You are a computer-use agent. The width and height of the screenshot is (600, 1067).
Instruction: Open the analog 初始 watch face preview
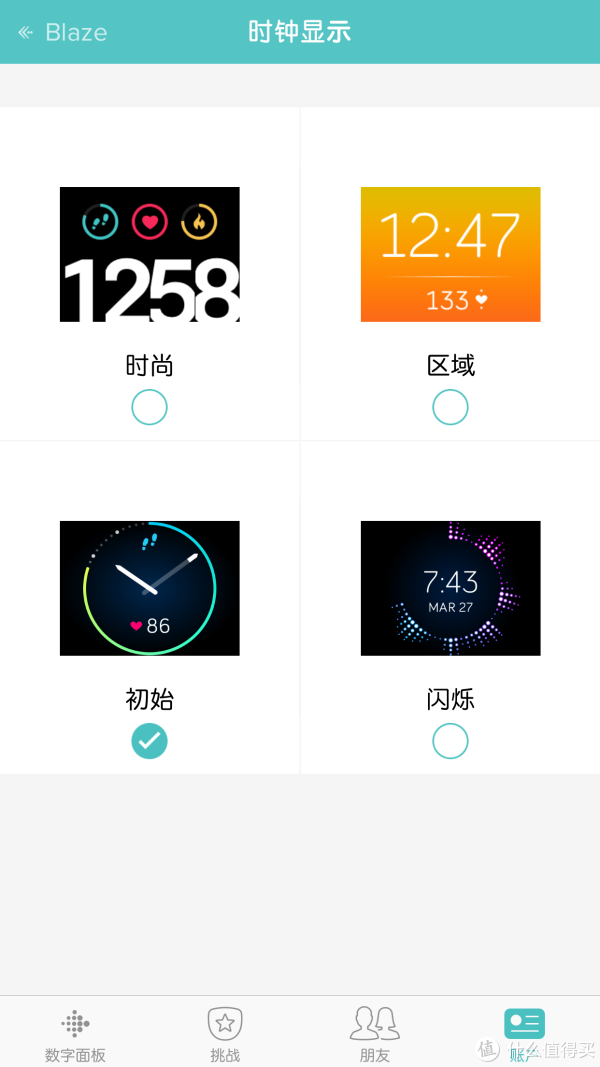[x=150, y=589]
